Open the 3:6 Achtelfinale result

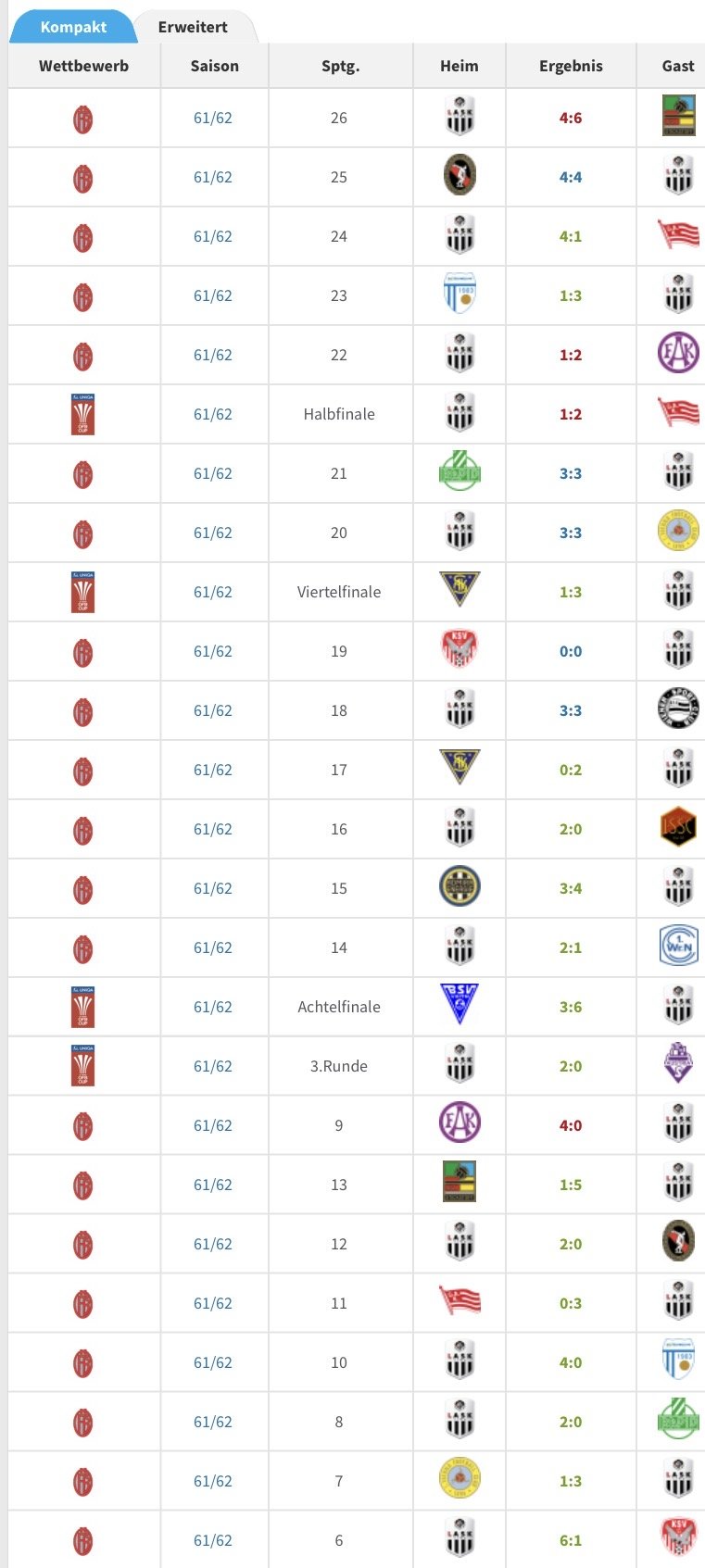point(571,1007)
